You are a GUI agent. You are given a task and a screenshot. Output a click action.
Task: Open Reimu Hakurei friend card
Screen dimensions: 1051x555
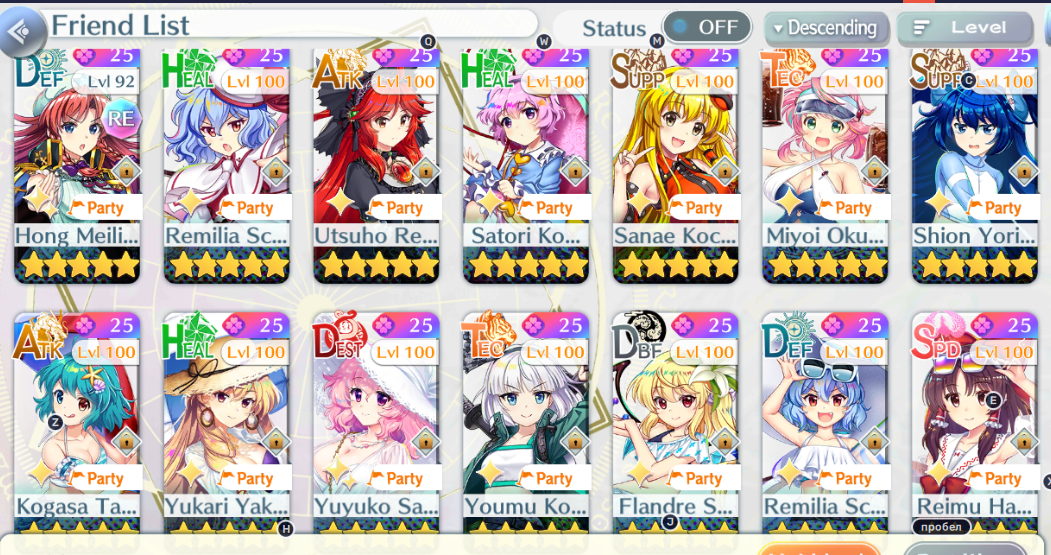[x=974, y=420]
